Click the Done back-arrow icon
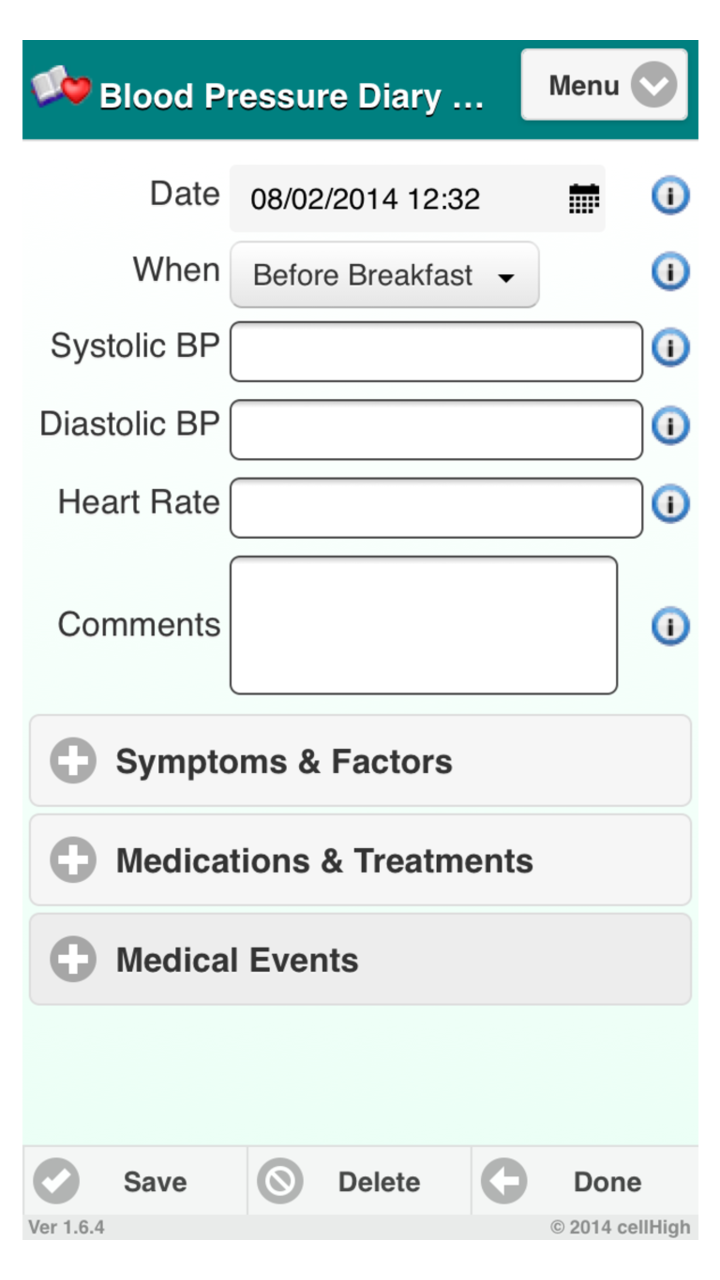The width and height of the screenshot is (720, 1280). pos(504,1181)
